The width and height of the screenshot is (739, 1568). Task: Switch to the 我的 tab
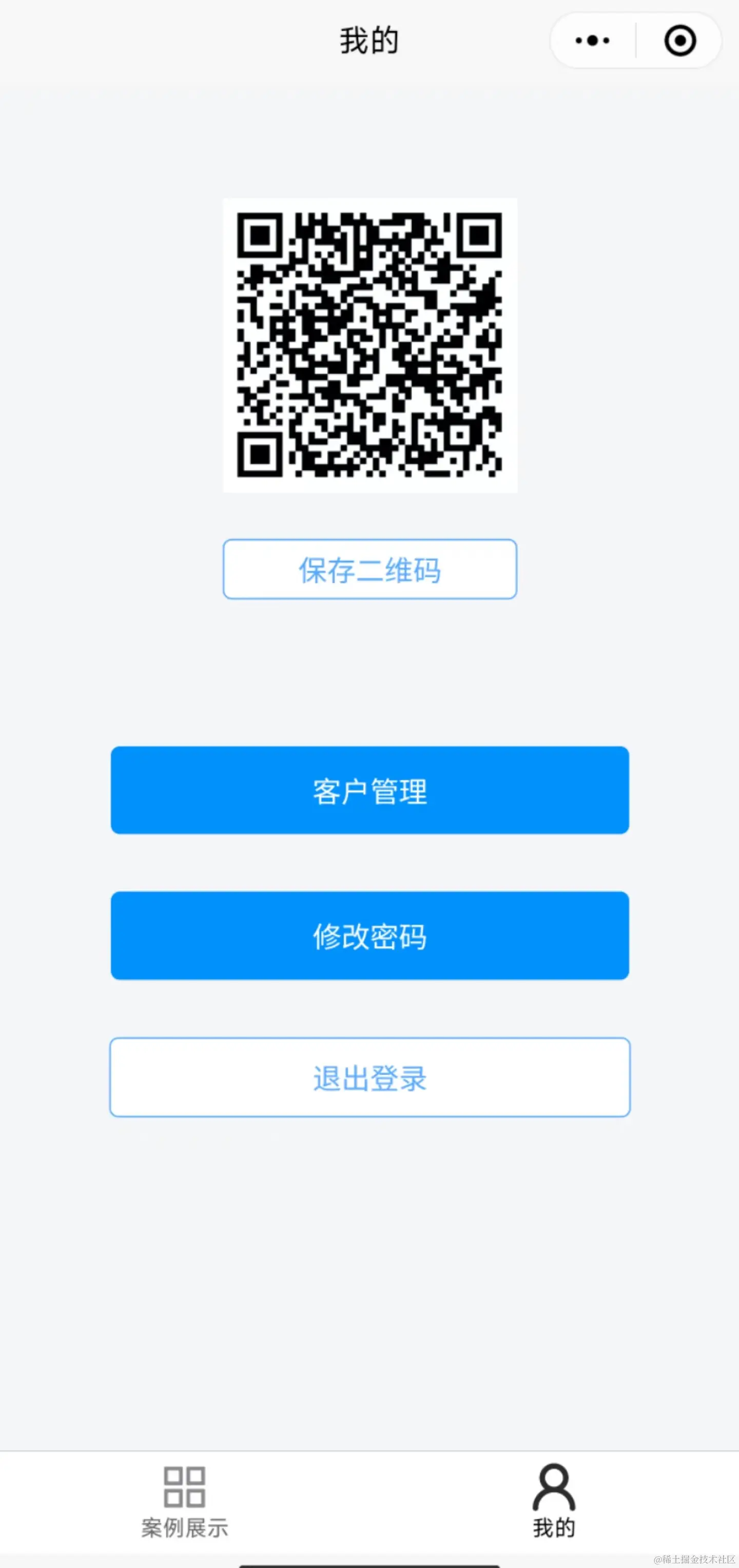554,1500
